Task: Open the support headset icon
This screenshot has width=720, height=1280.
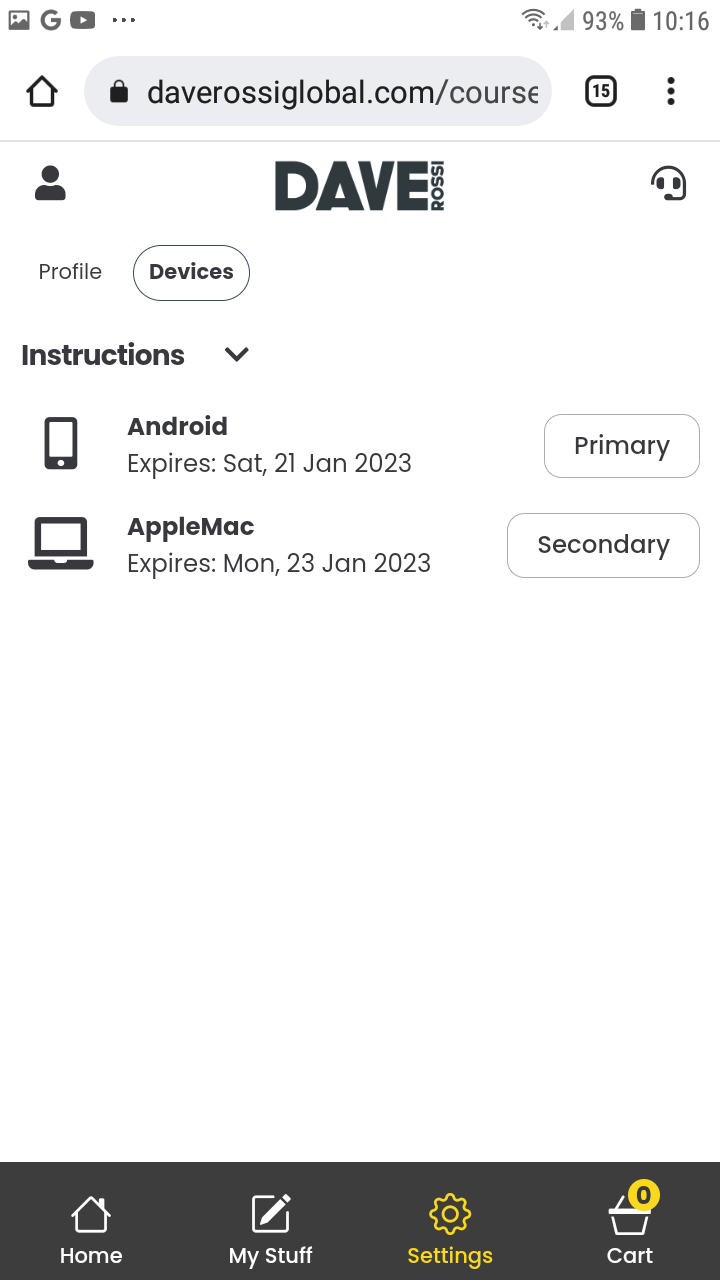Action: click(668, 184)
